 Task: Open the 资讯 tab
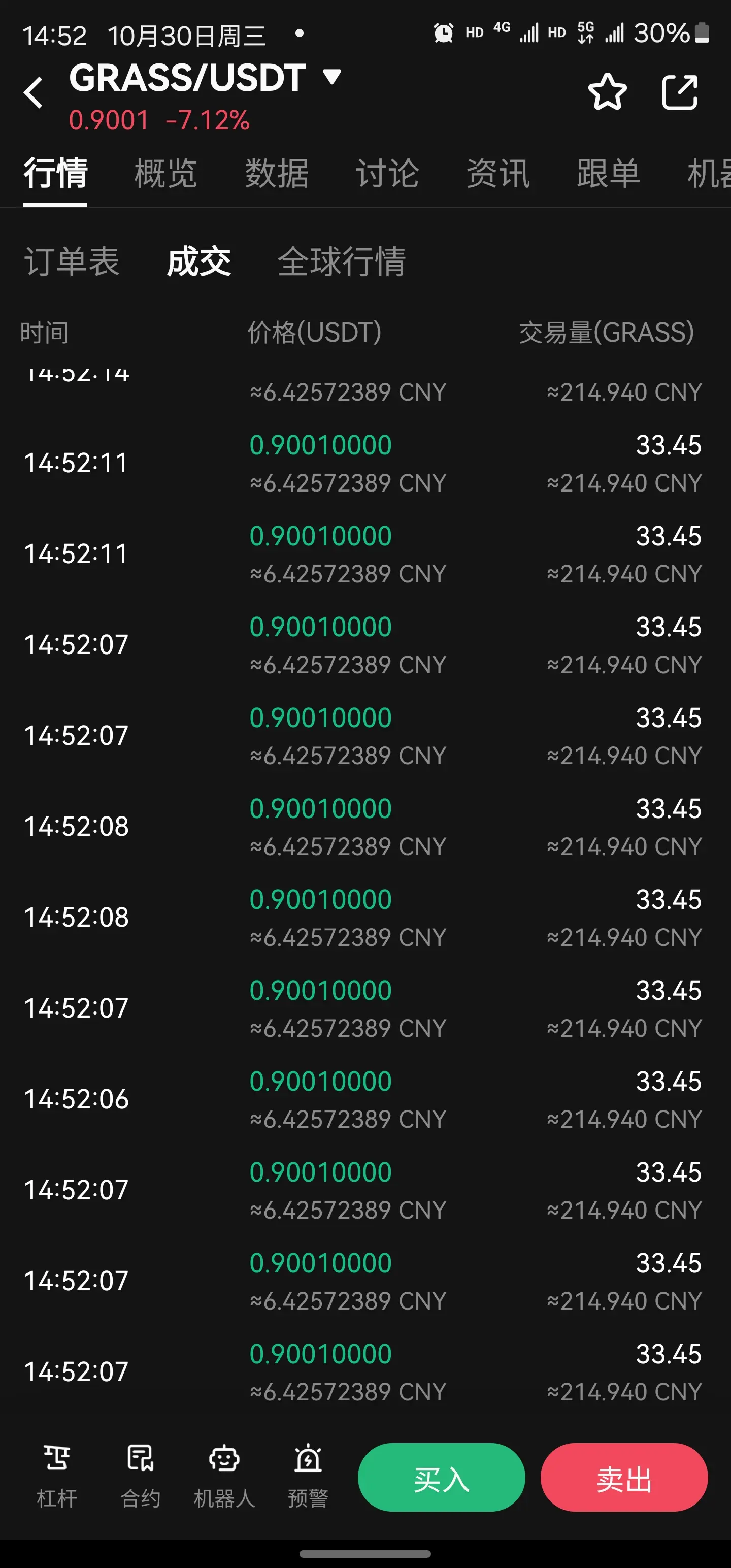(498, 174)
